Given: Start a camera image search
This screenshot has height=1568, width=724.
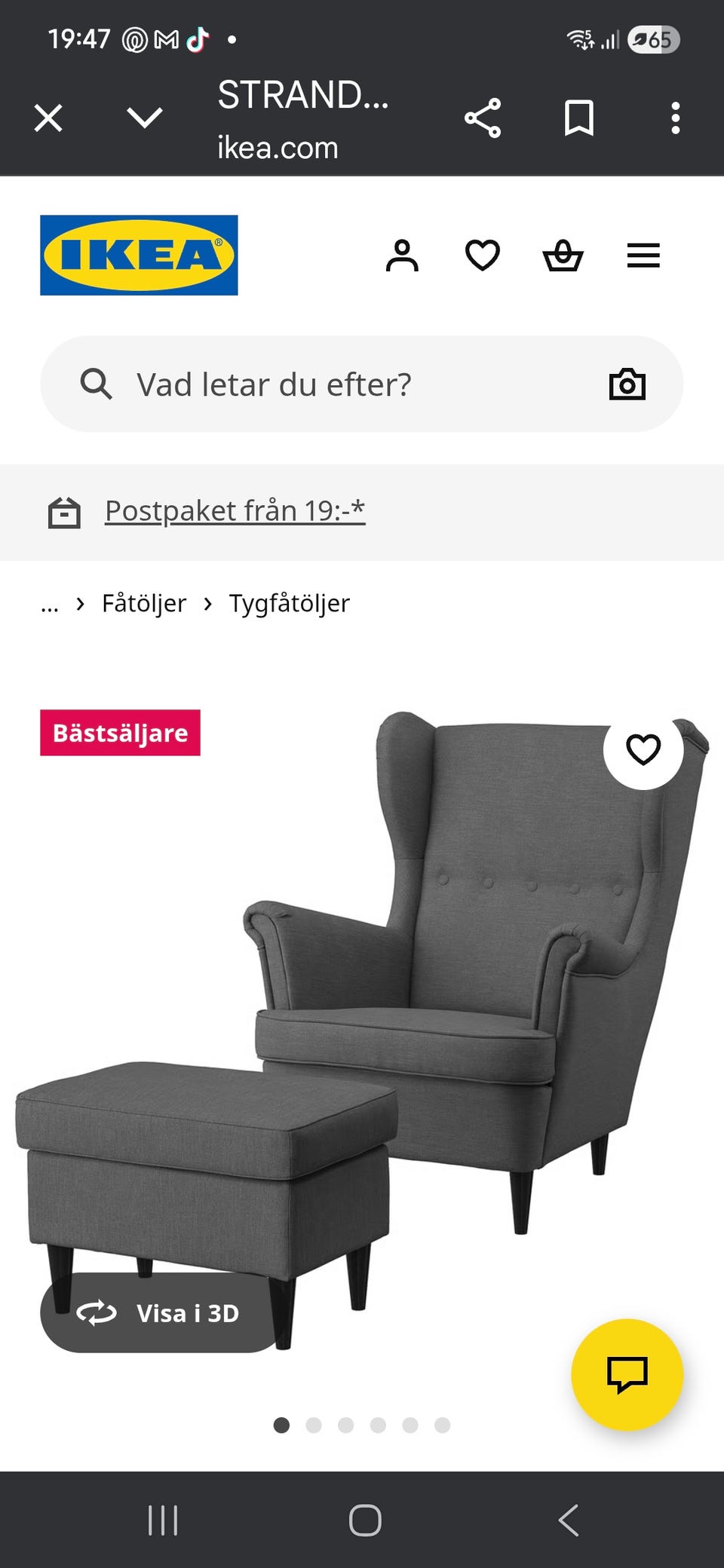Looking at the screenshot, I should pyautogui.click(x=627, y=384).
